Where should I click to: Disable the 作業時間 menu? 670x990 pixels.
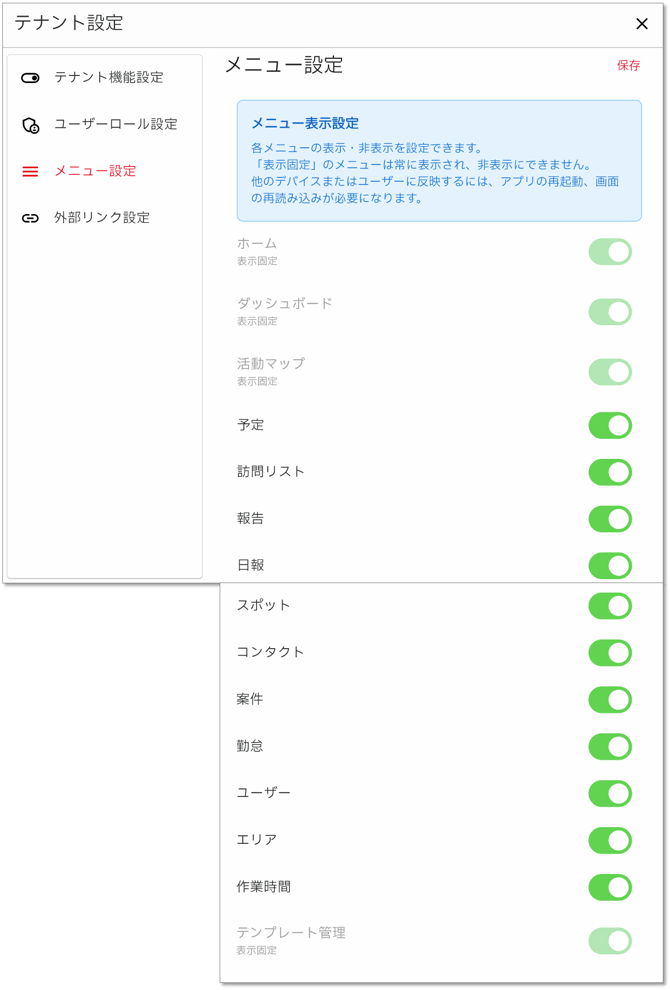tap(610, 887)
